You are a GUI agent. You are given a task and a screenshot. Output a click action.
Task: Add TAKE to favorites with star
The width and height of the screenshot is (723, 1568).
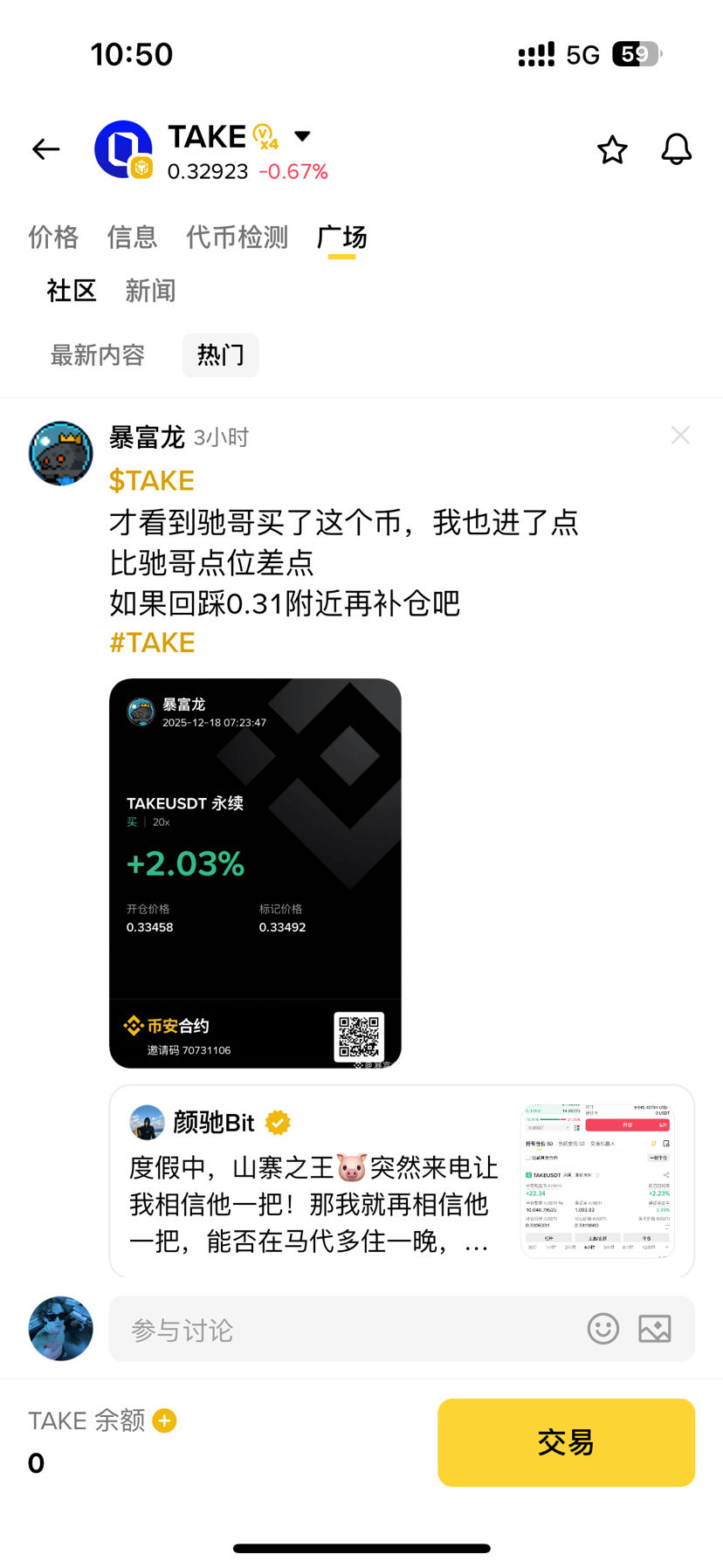[612, 150]
